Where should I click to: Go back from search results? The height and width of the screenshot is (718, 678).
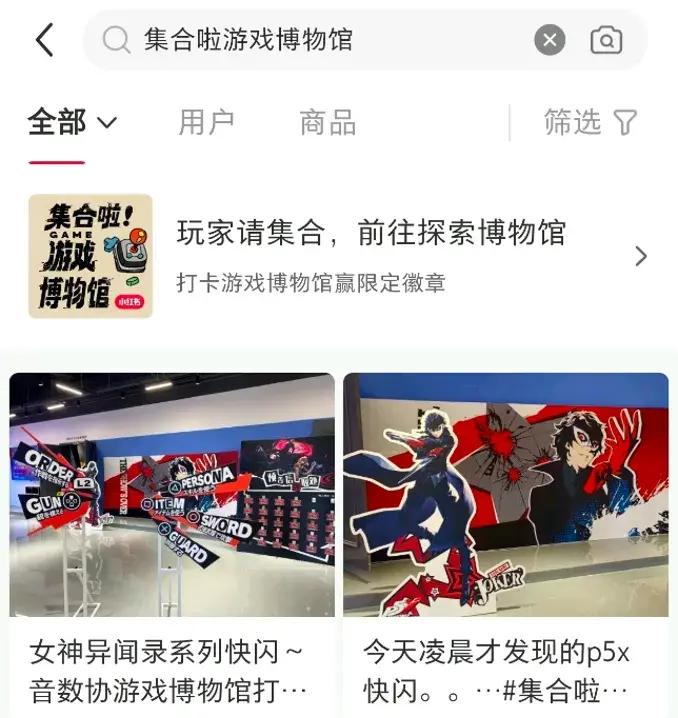[44, 40]
